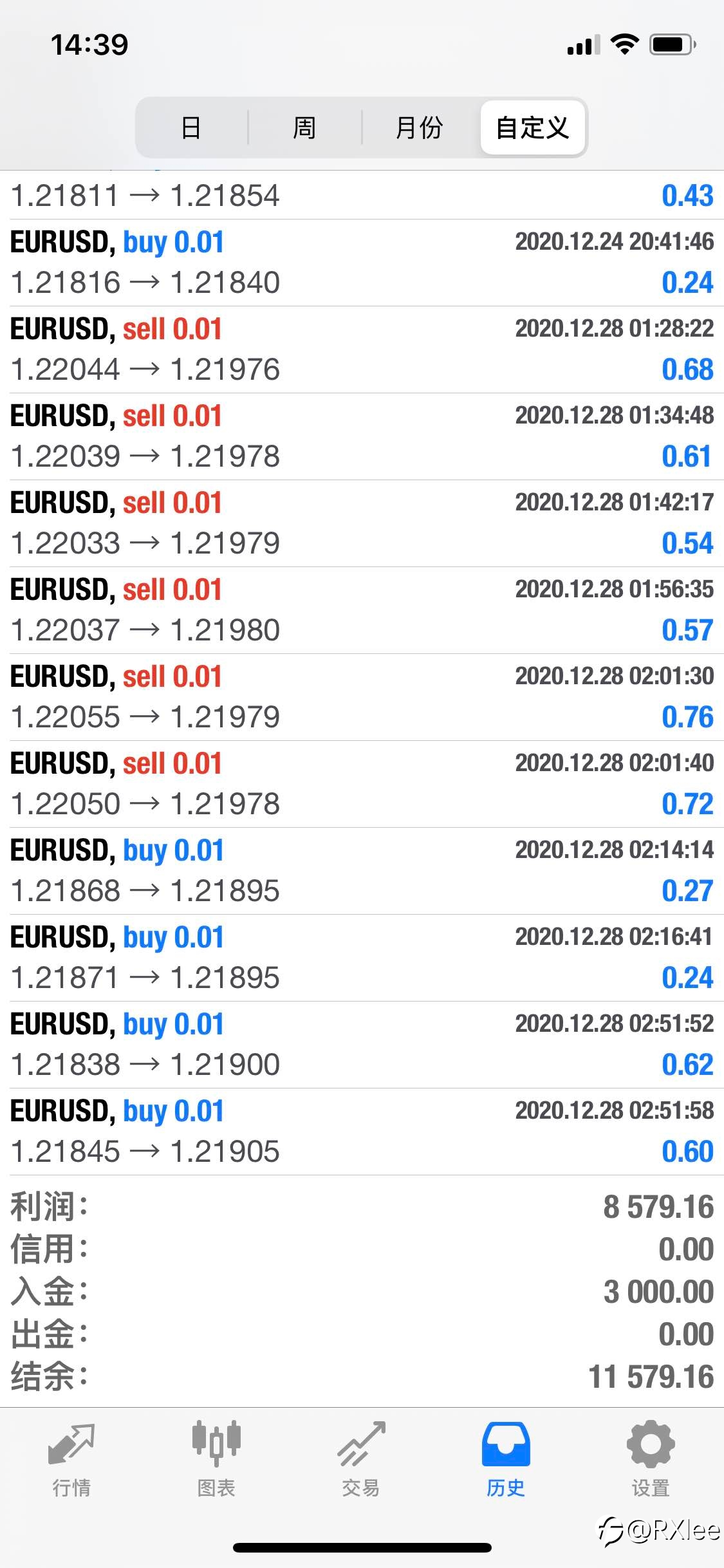The width and height of the screenshot is (724, 1568).
Task: Switch to the 月份 (month) period
Action: [x=420, y=127]
